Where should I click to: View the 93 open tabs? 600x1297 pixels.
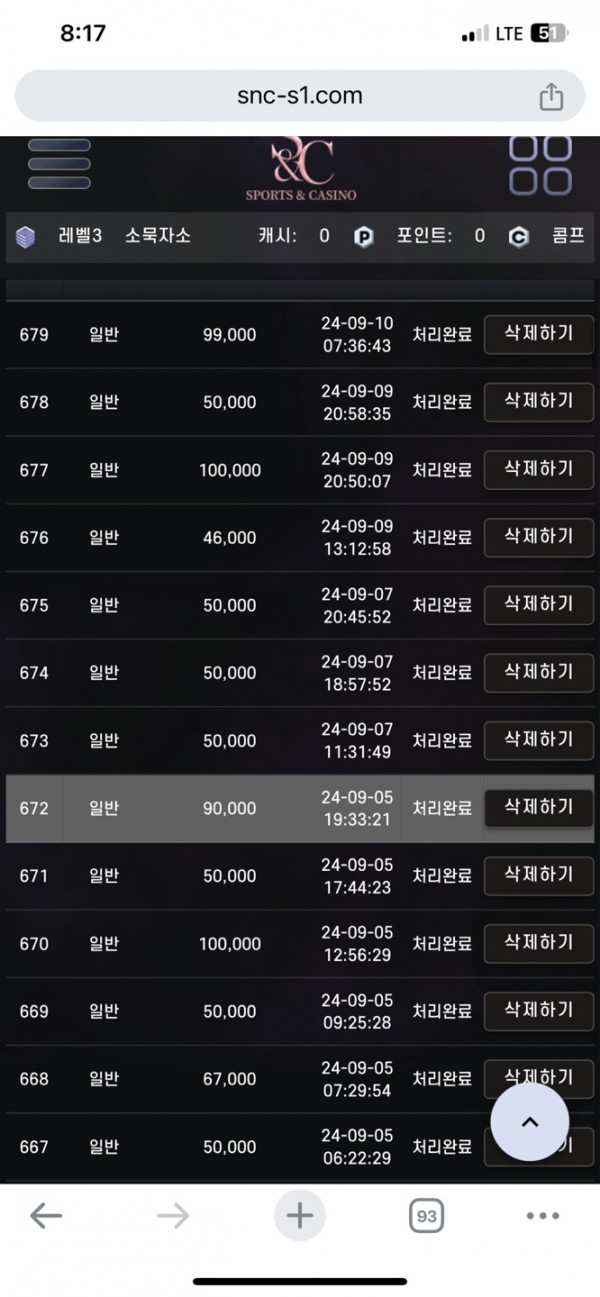click(427, 1216)
